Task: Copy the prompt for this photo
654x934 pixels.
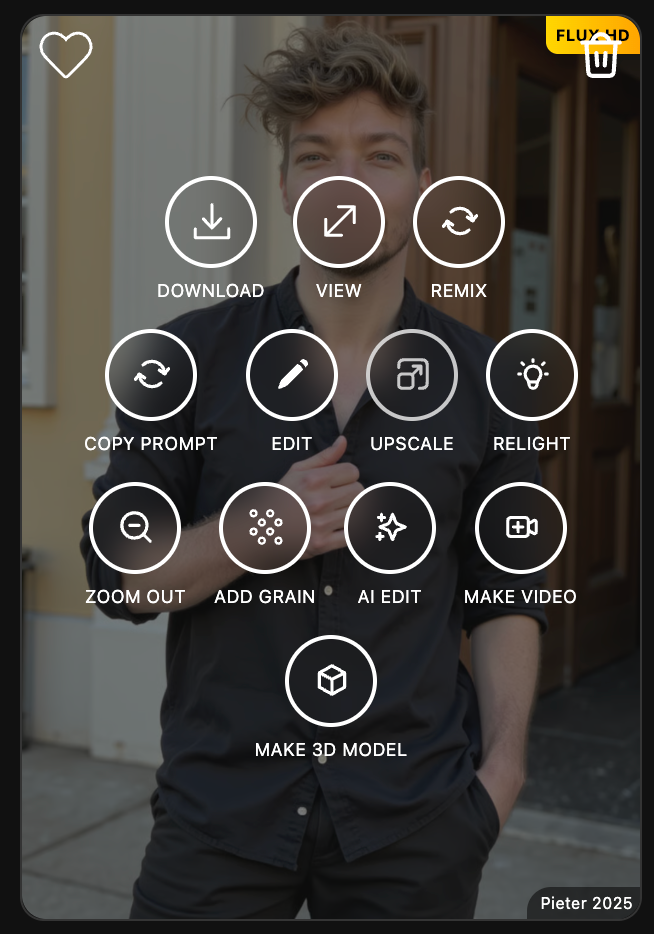Action: pos(151,376)
